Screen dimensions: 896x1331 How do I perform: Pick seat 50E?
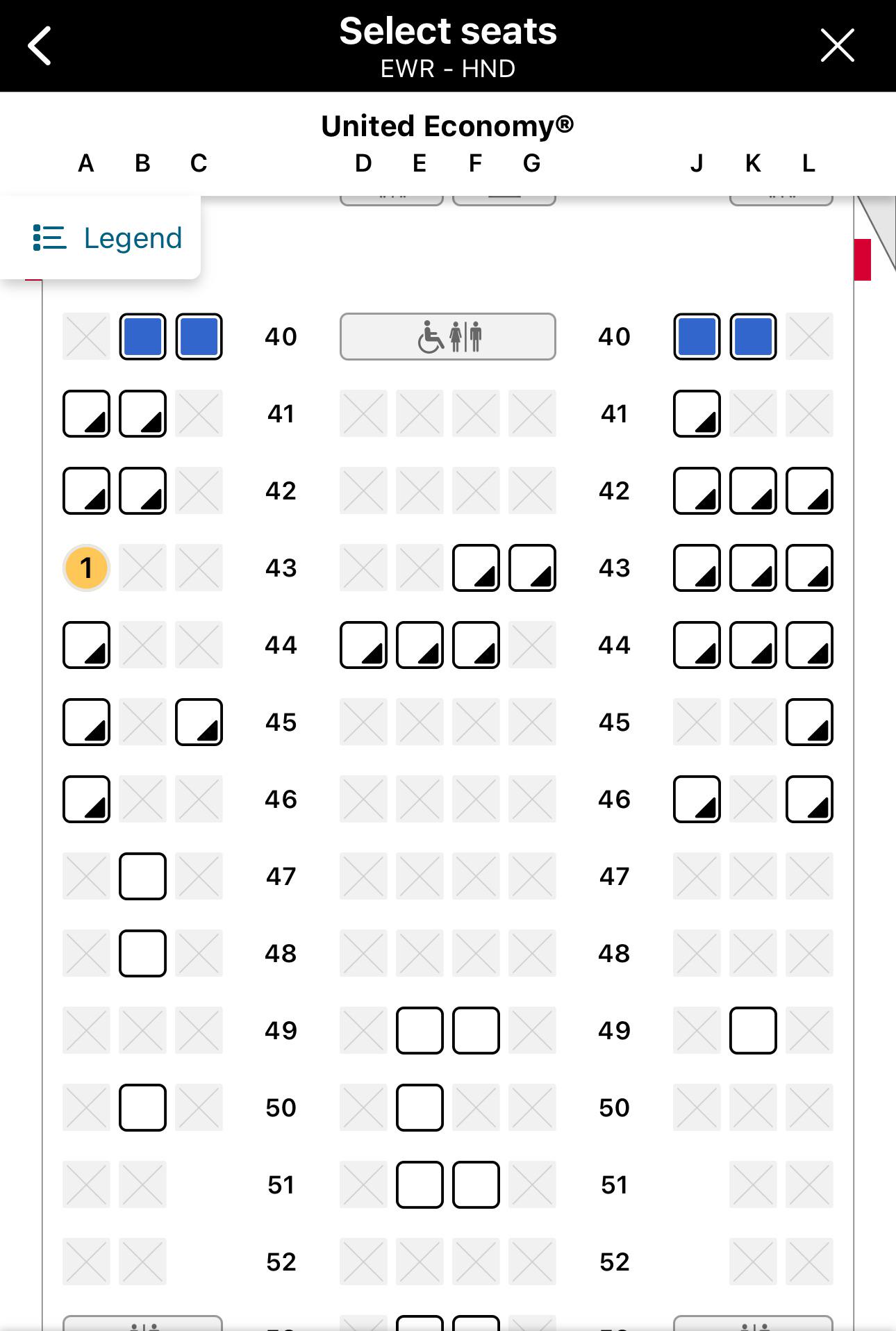(x=420, y=1108)
